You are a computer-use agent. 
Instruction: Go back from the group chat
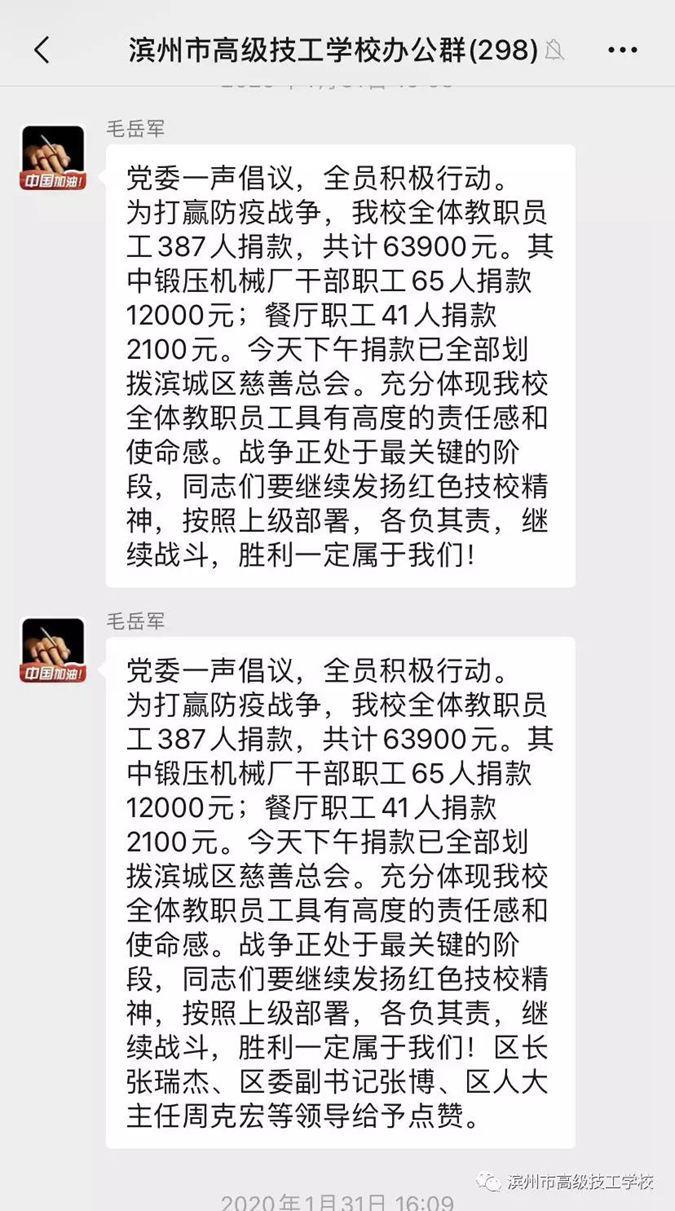click(x=41, y=50)
